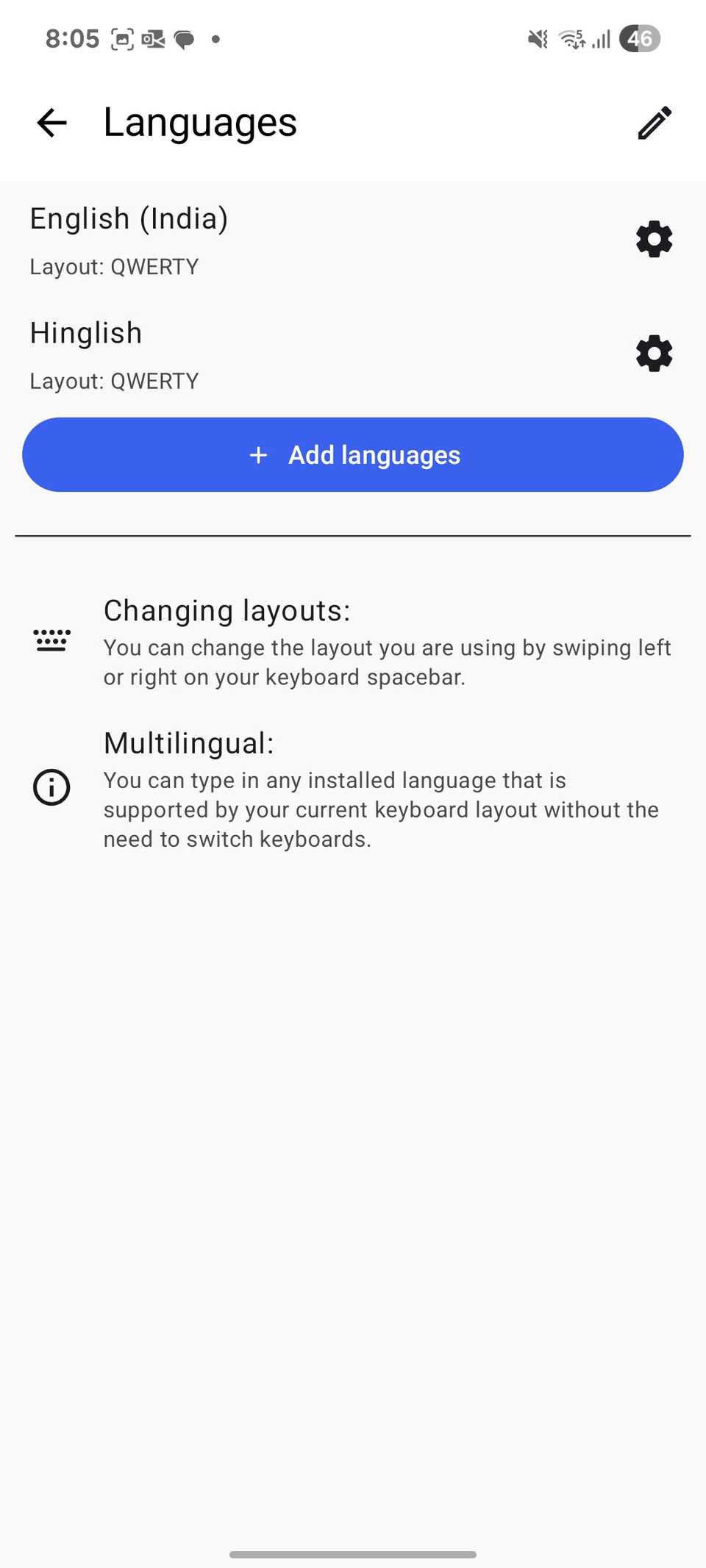706x1568 pixels.
Task: Tap the edit pencil to modify languages
Action: [x=654, y=122]
